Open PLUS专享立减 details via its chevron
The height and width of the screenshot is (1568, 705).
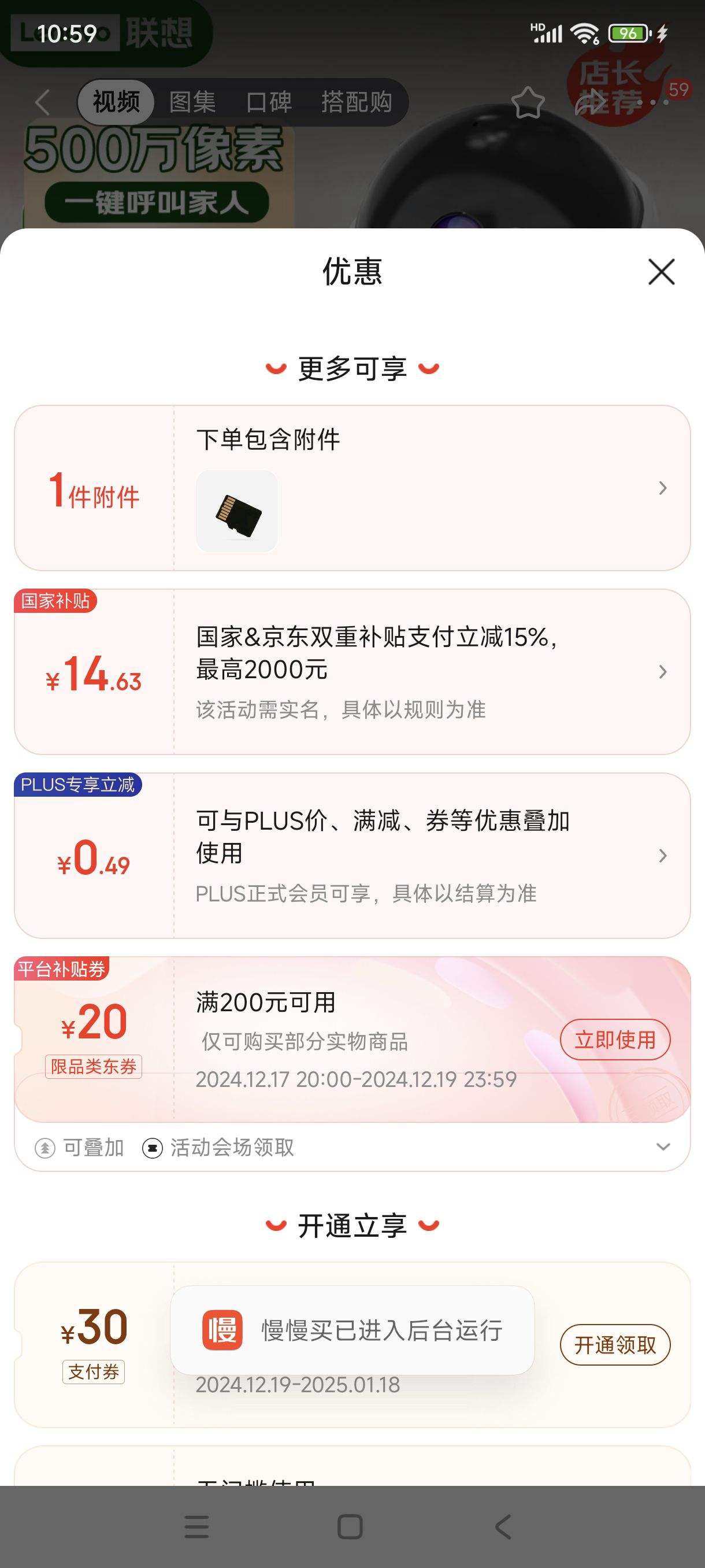661,856
